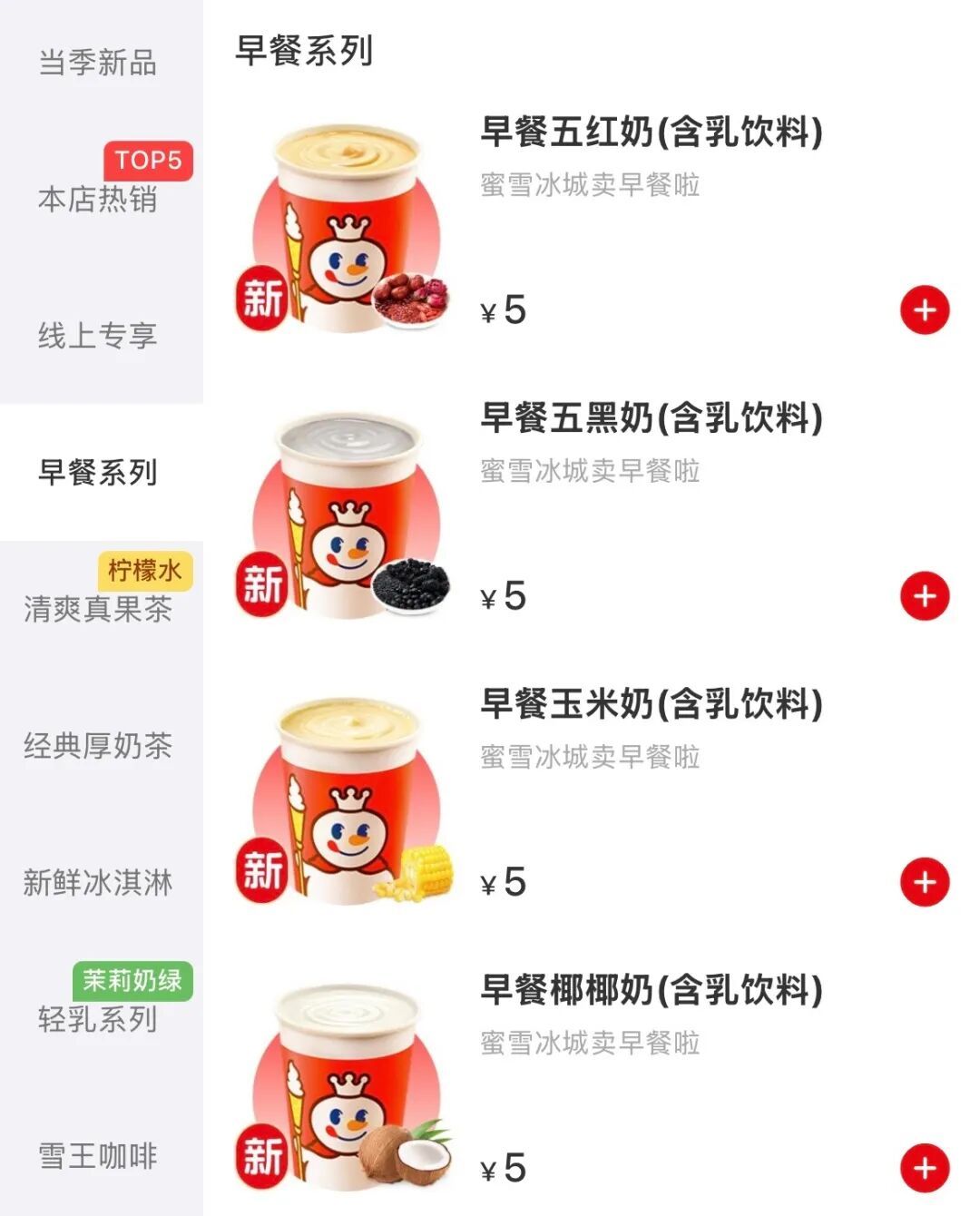
Task: Open the 早餐五红奶 product details
Action: [651, 132]
